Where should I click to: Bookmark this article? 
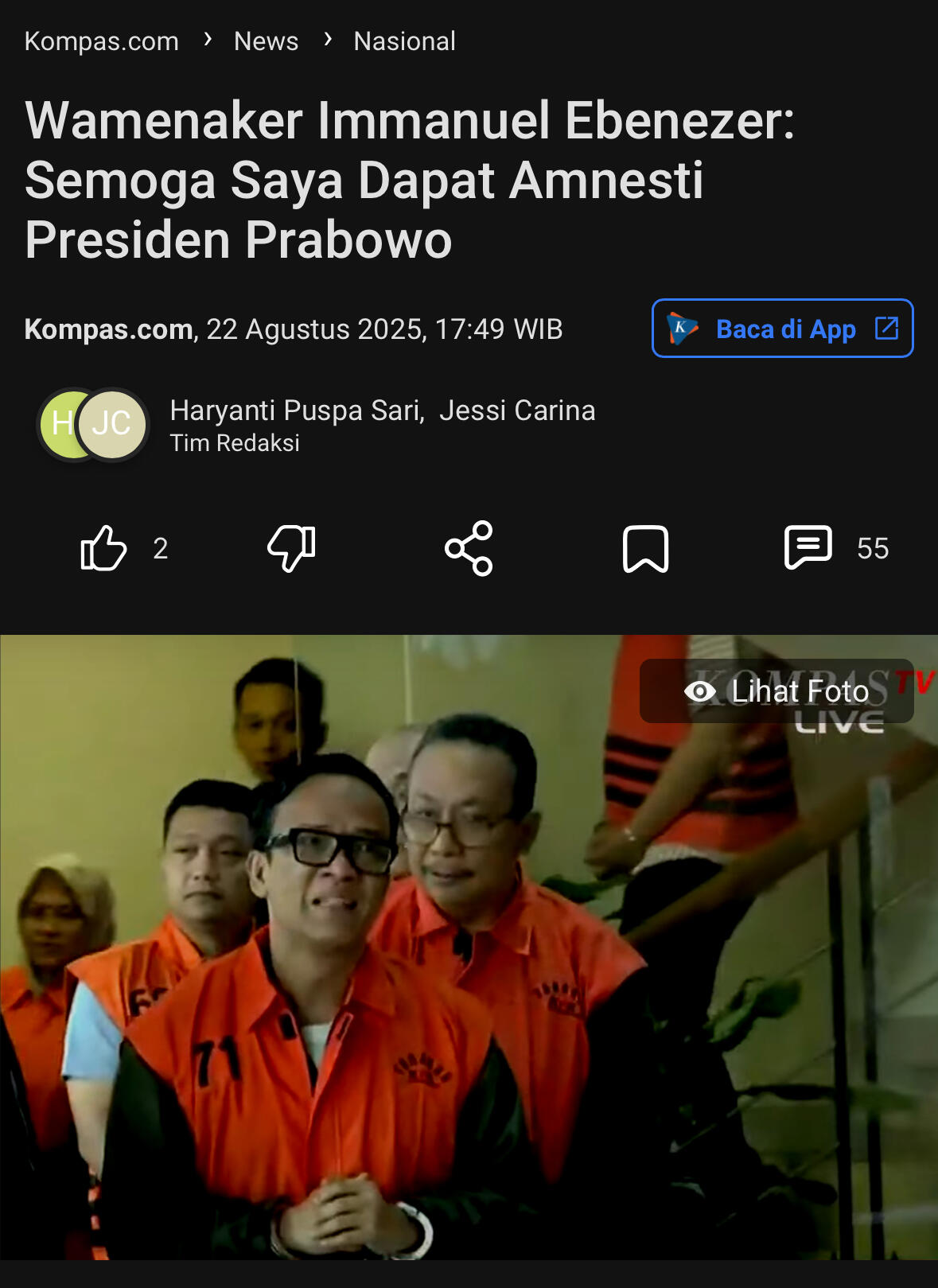[645, 548]
